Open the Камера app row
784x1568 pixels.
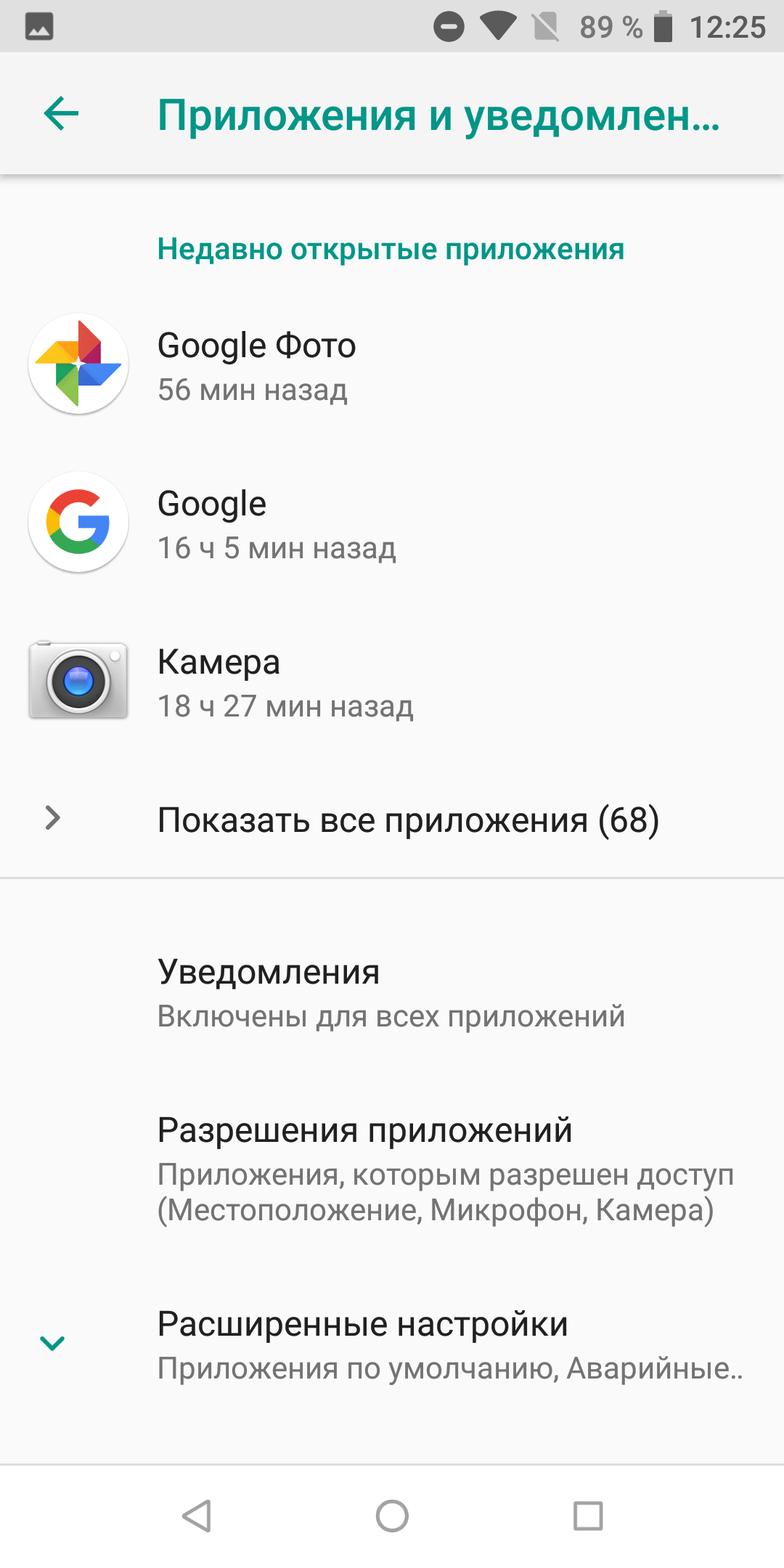tap(392, 681)
